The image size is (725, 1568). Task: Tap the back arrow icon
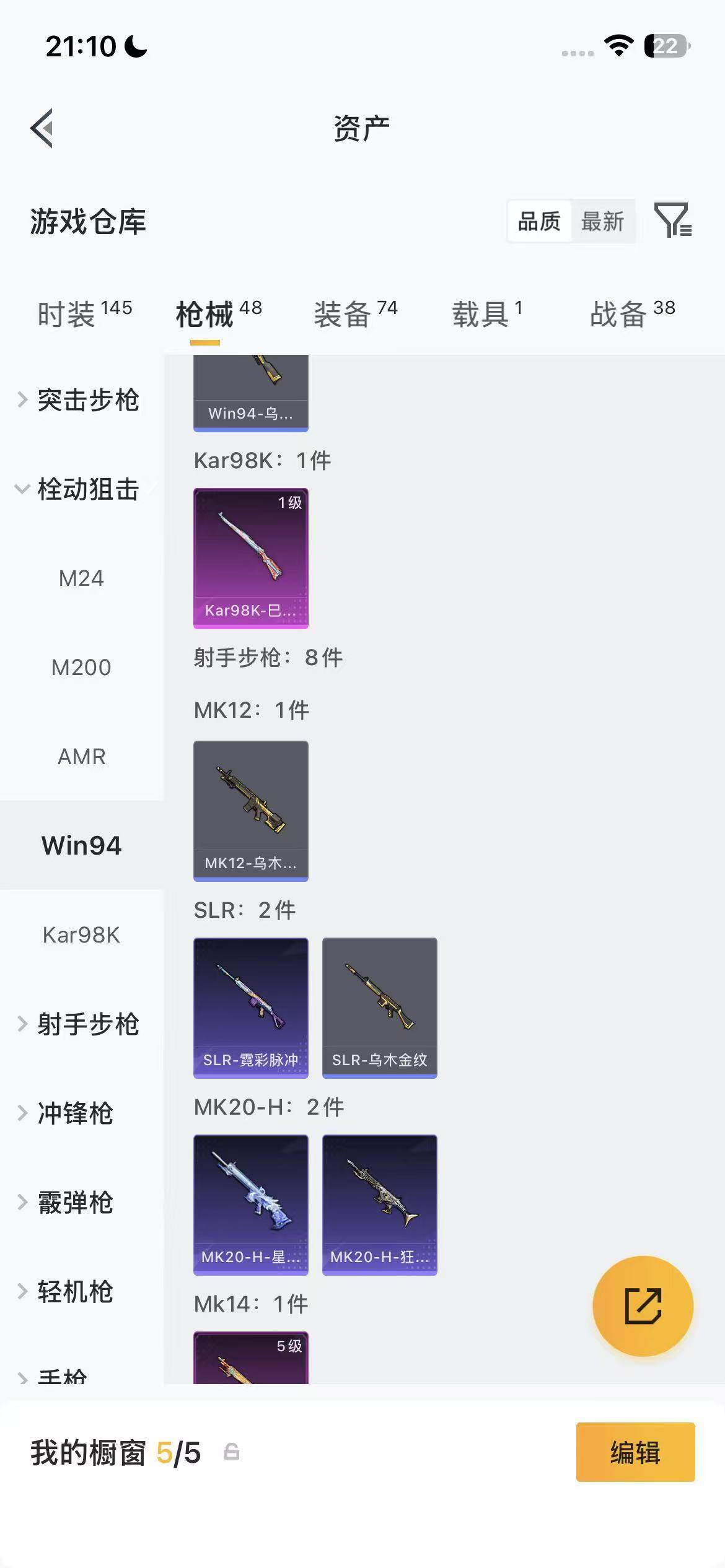pyautogui.click(x=42, y=128)
